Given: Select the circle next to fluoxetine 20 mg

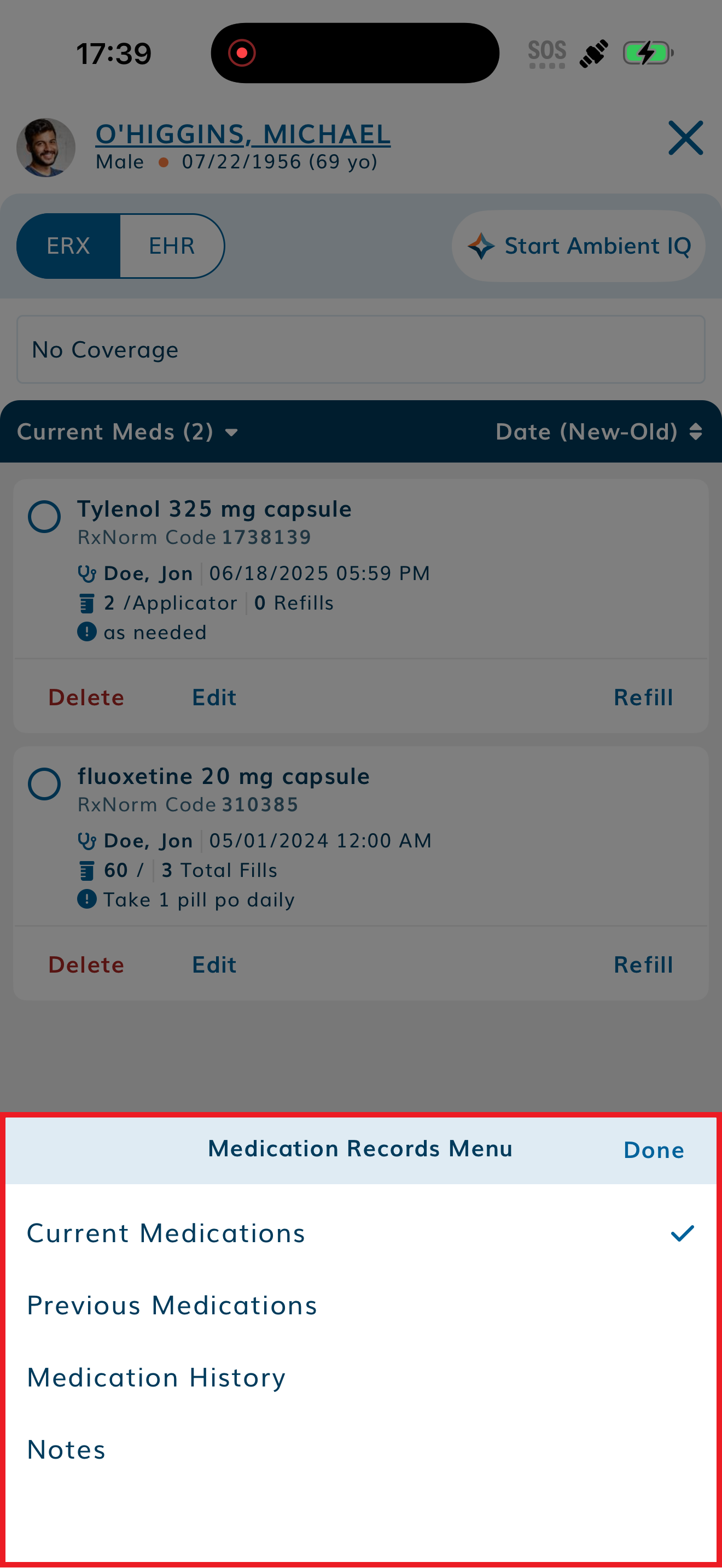Looking at the screenshot, I should (44, 784).
